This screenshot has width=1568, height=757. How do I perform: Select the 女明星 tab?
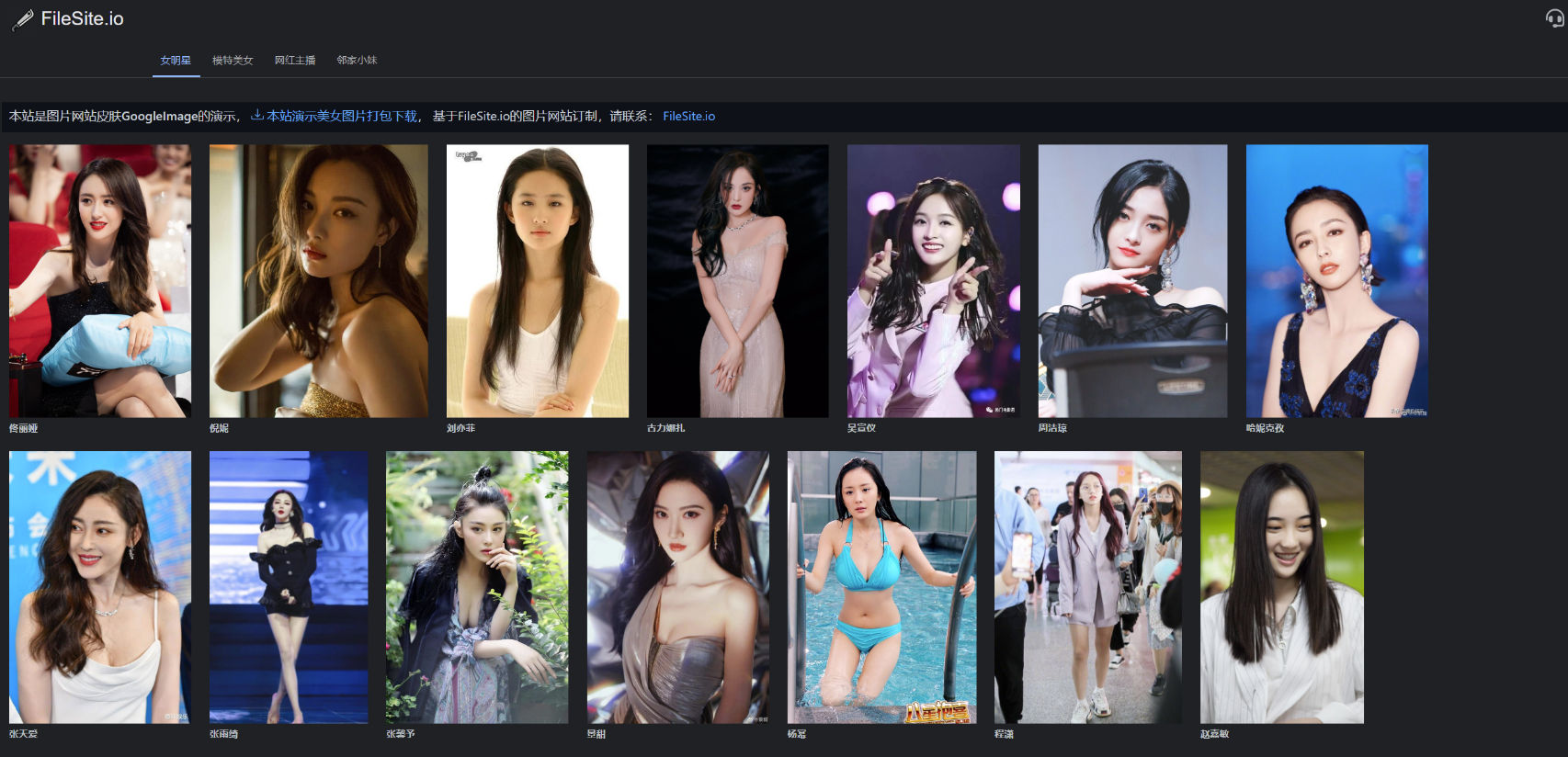176,61
